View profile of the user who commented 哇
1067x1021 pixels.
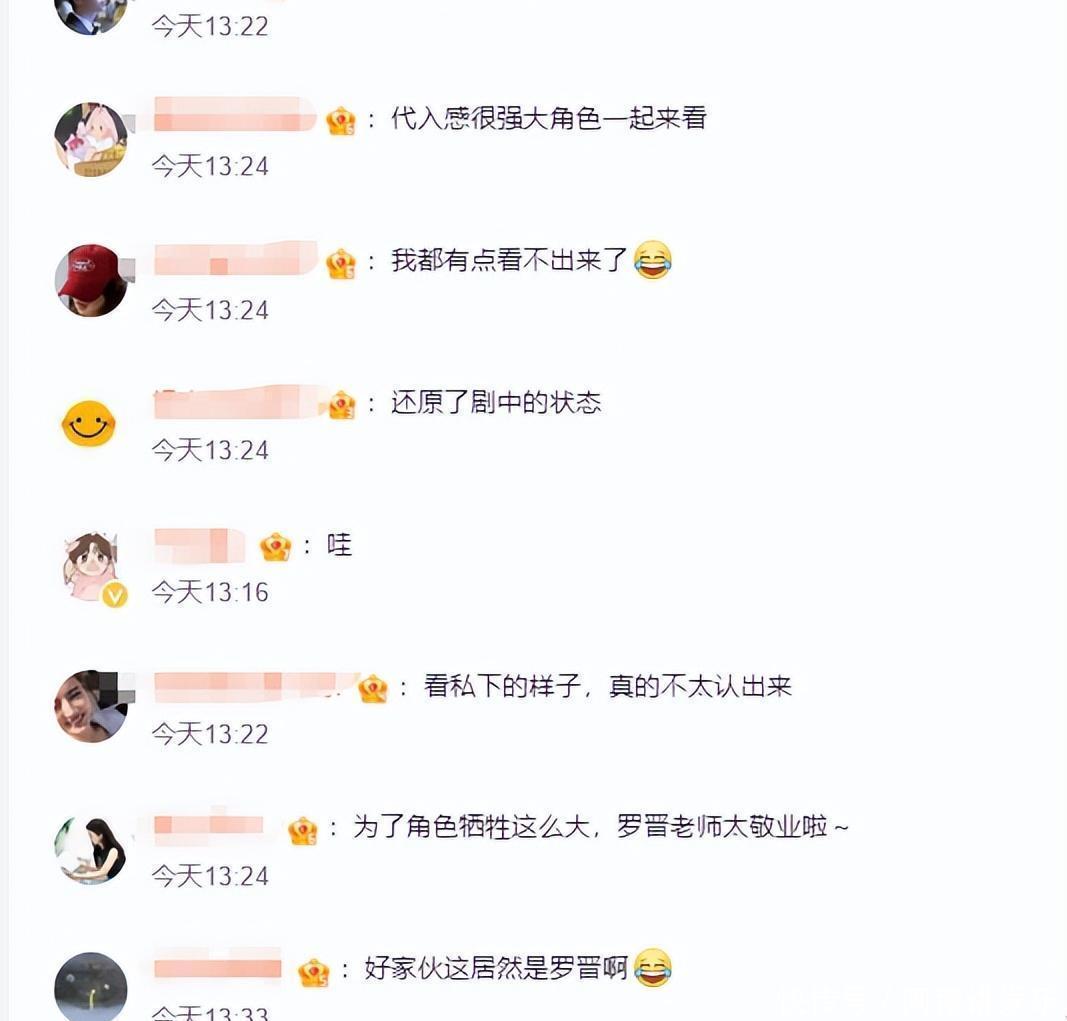(90, 567)
